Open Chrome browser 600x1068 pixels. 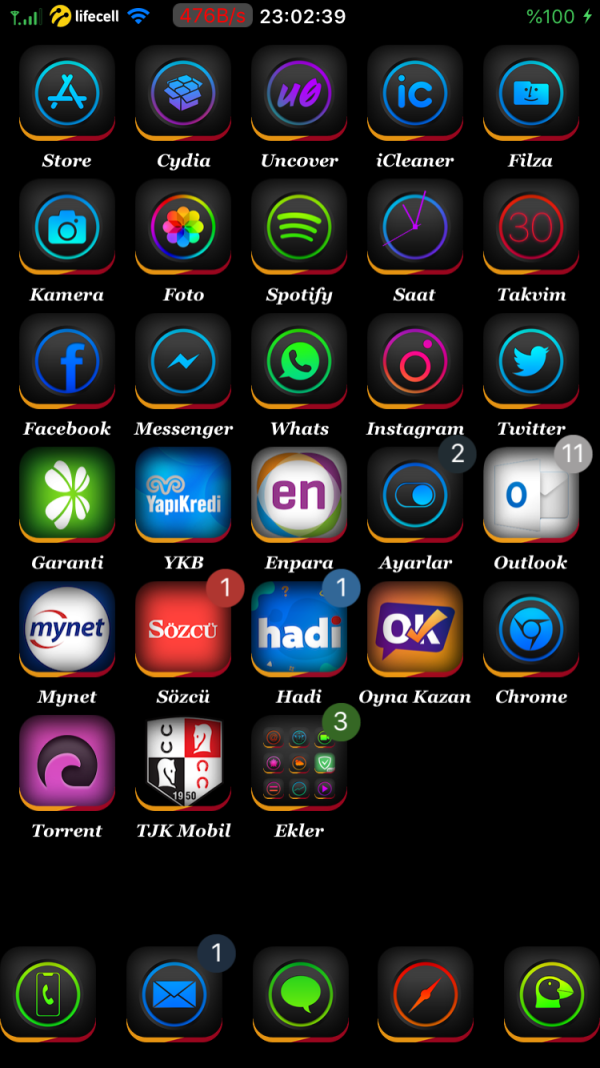(531, 628)
